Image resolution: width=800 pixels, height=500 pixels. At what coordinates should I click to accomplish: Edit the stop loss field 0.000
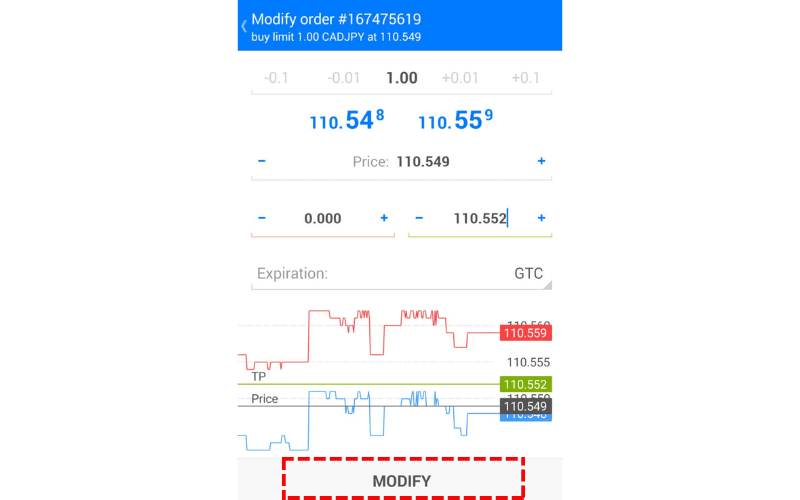coord(322,218)
